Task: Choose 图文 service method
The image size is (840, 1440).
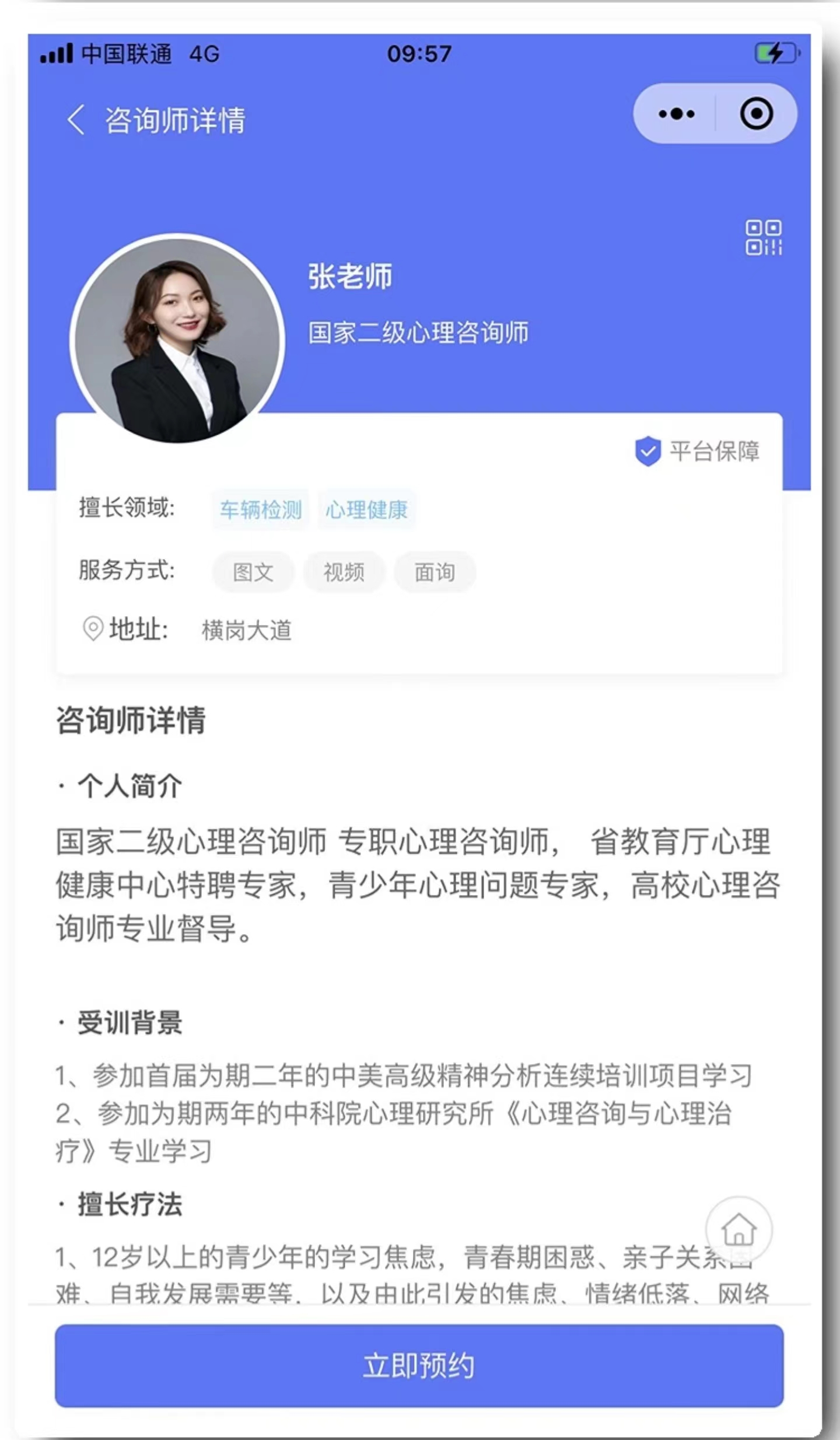Action: click(253, 572)
